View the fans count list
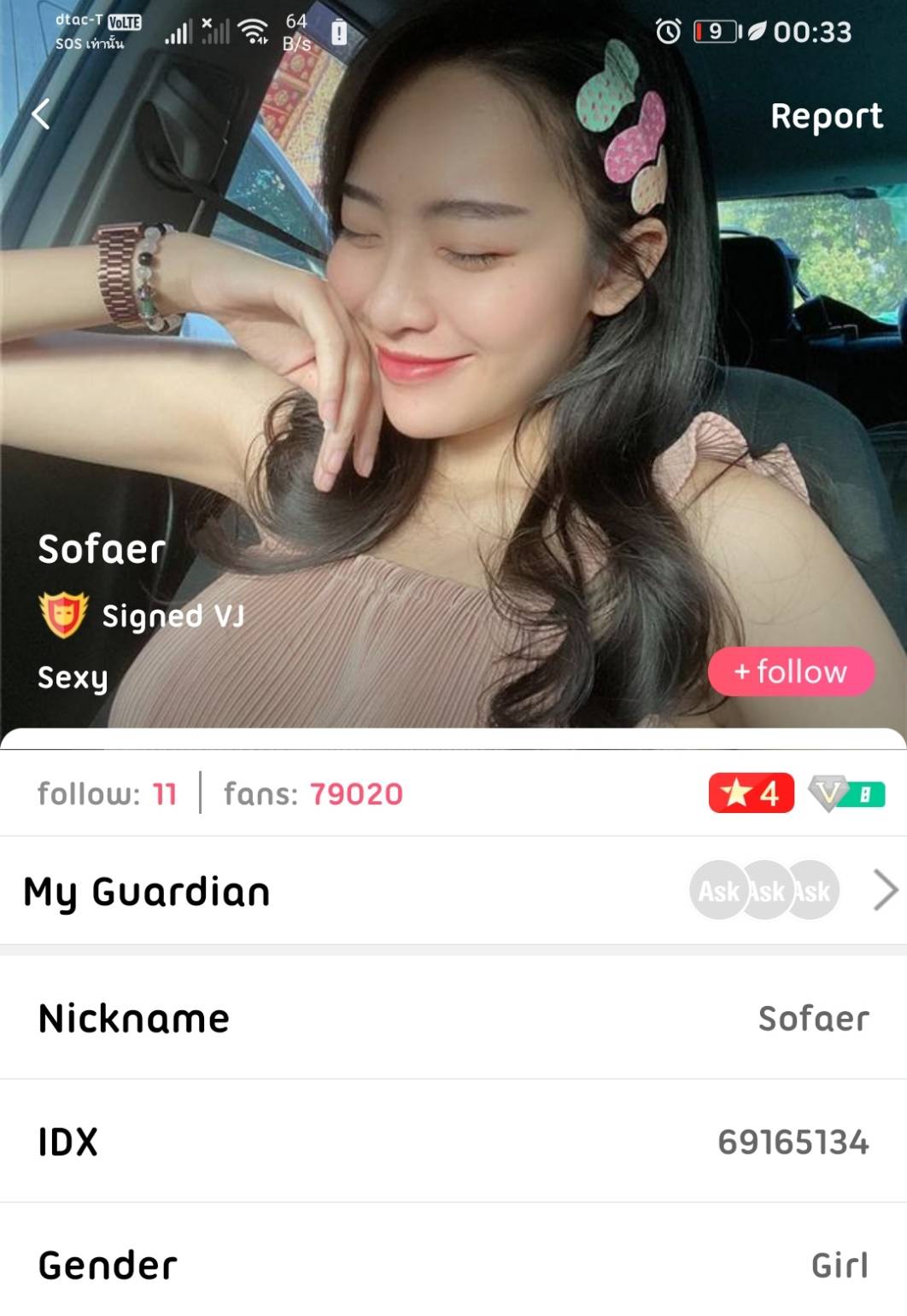The height and width of the screenshot is (1316, 907). pos(313,794)
